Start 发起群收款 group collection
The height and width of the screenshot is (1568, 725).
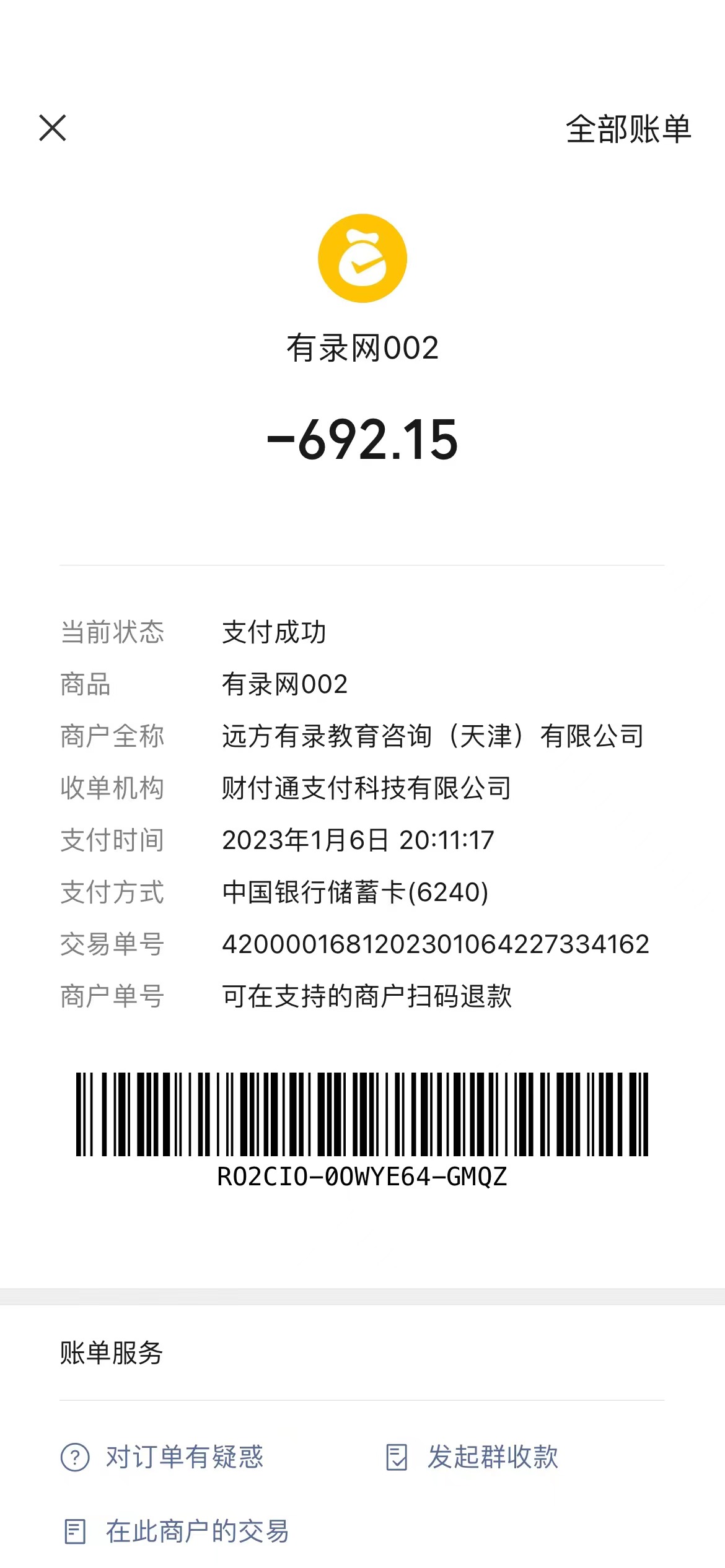pos(472,1457)
